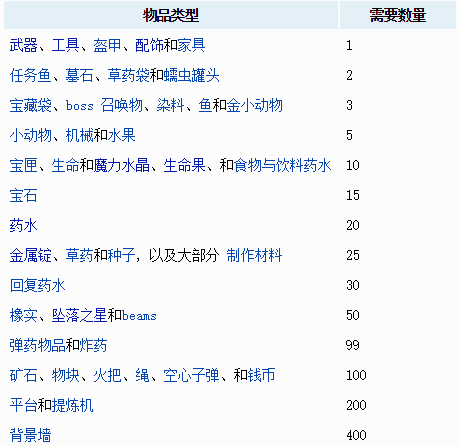Follow the 染料 link

click(170, 105)
